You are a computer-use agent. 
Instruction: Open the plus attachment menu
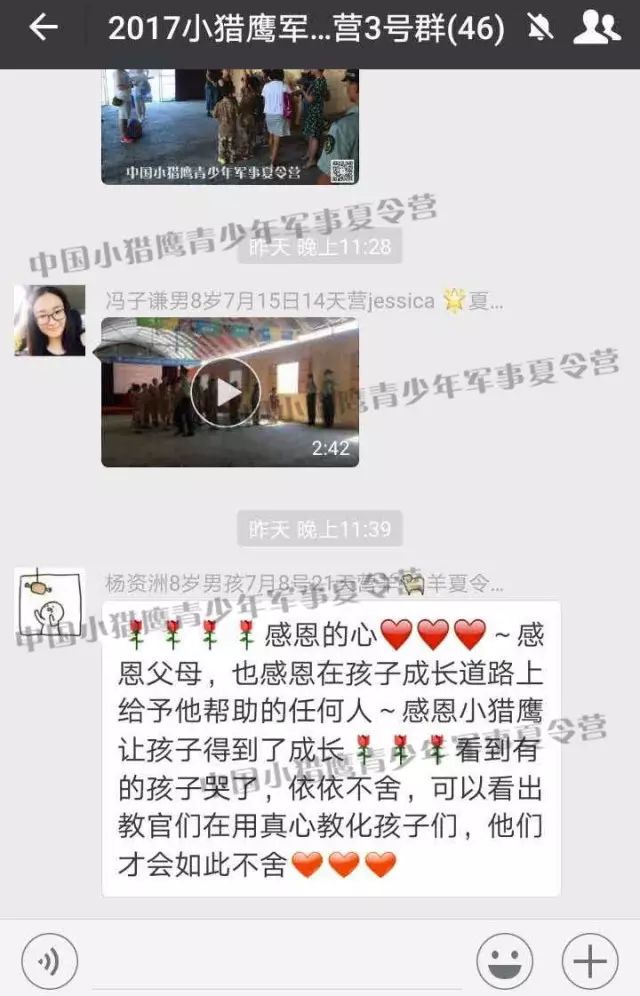(590, 962)
